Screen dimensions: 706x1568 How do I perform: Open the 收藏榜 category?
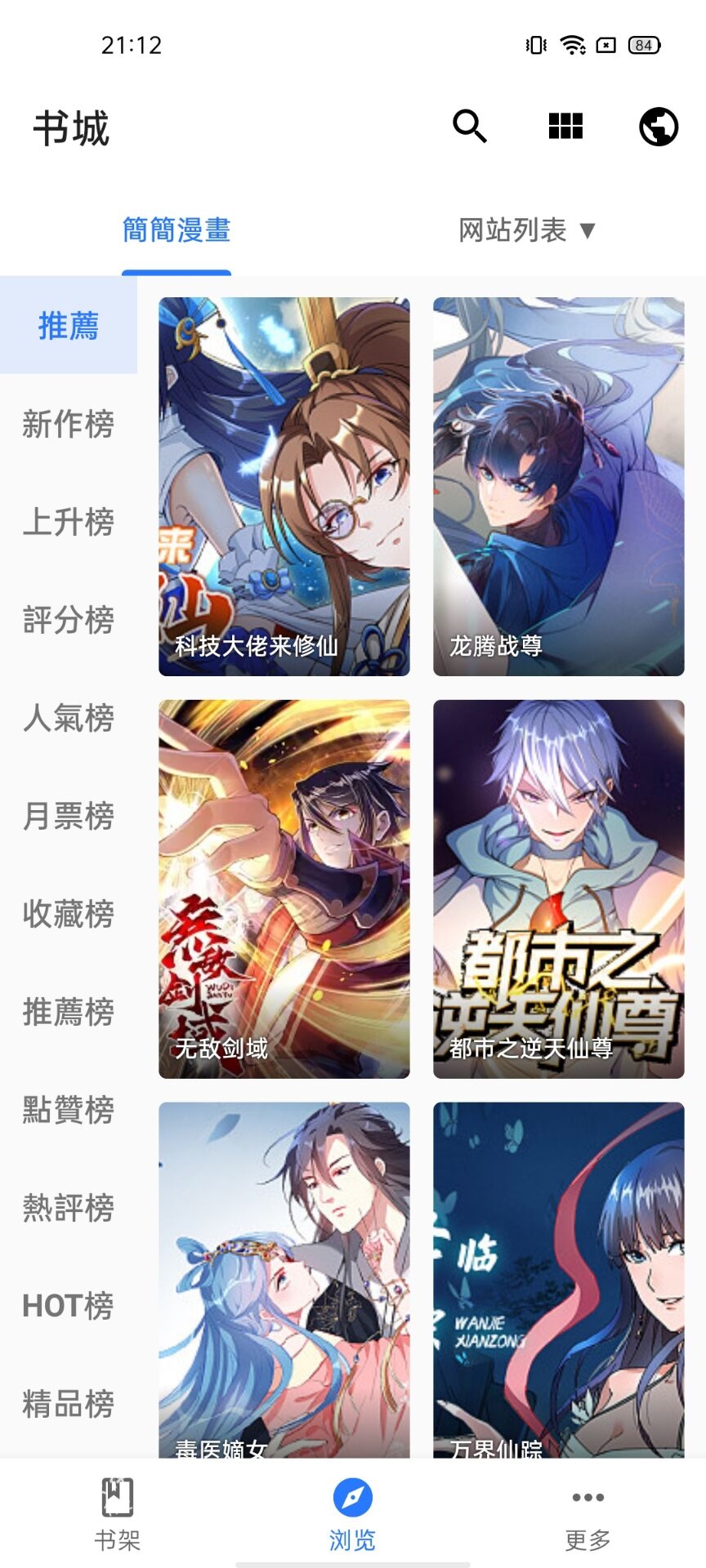(x=69, y=914)
